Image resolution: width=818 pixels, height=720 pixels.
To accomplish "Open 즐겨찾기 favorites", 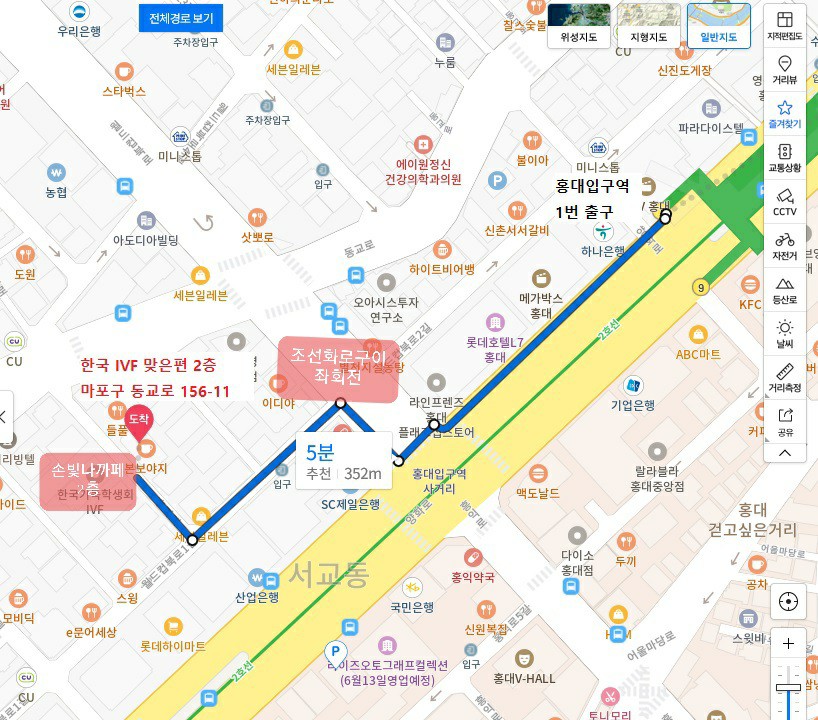I will pyautogui.click(x=785, y=114).
